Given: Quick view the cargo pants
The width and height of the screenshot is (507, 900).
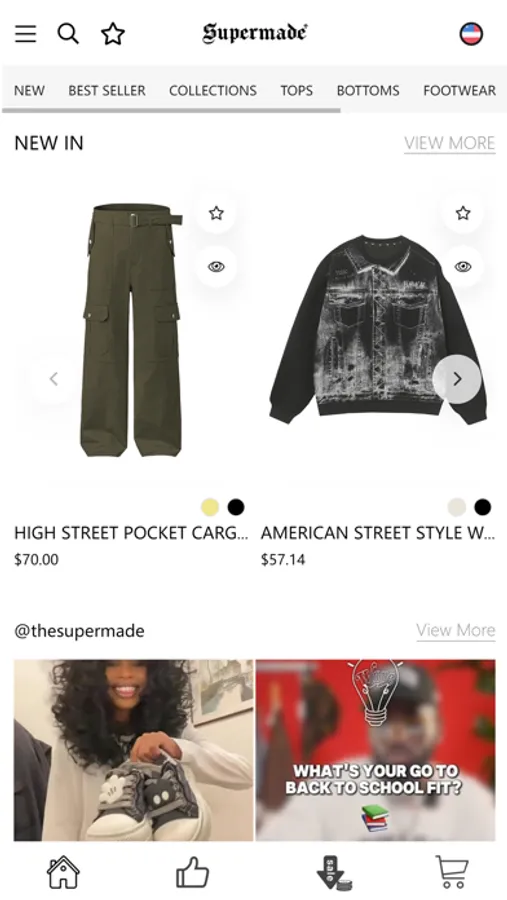Looking at the screenshot, I should coord(216,266).
